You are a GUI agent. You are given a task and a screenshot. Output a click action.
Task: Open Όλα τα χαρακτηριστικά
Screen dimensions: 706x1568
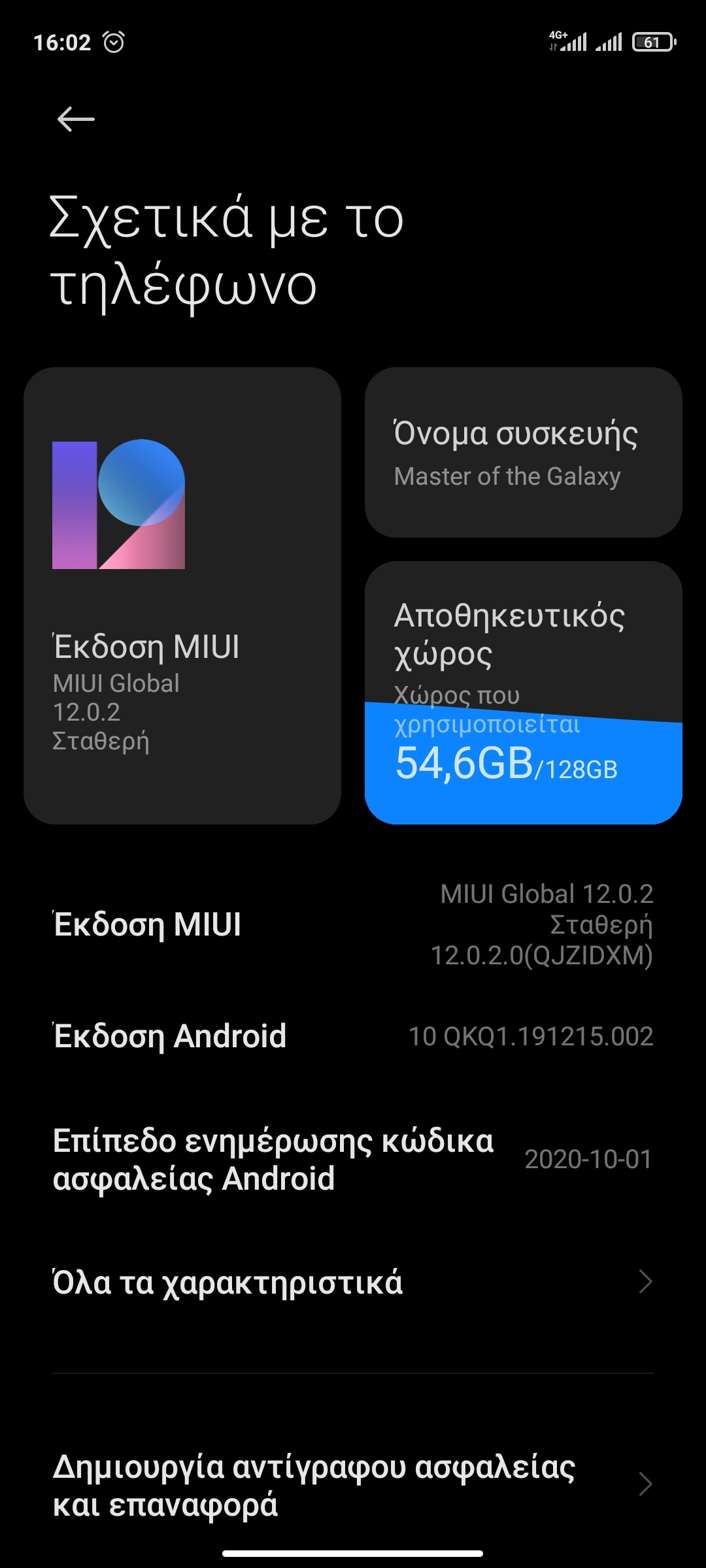coord(353,1282)
